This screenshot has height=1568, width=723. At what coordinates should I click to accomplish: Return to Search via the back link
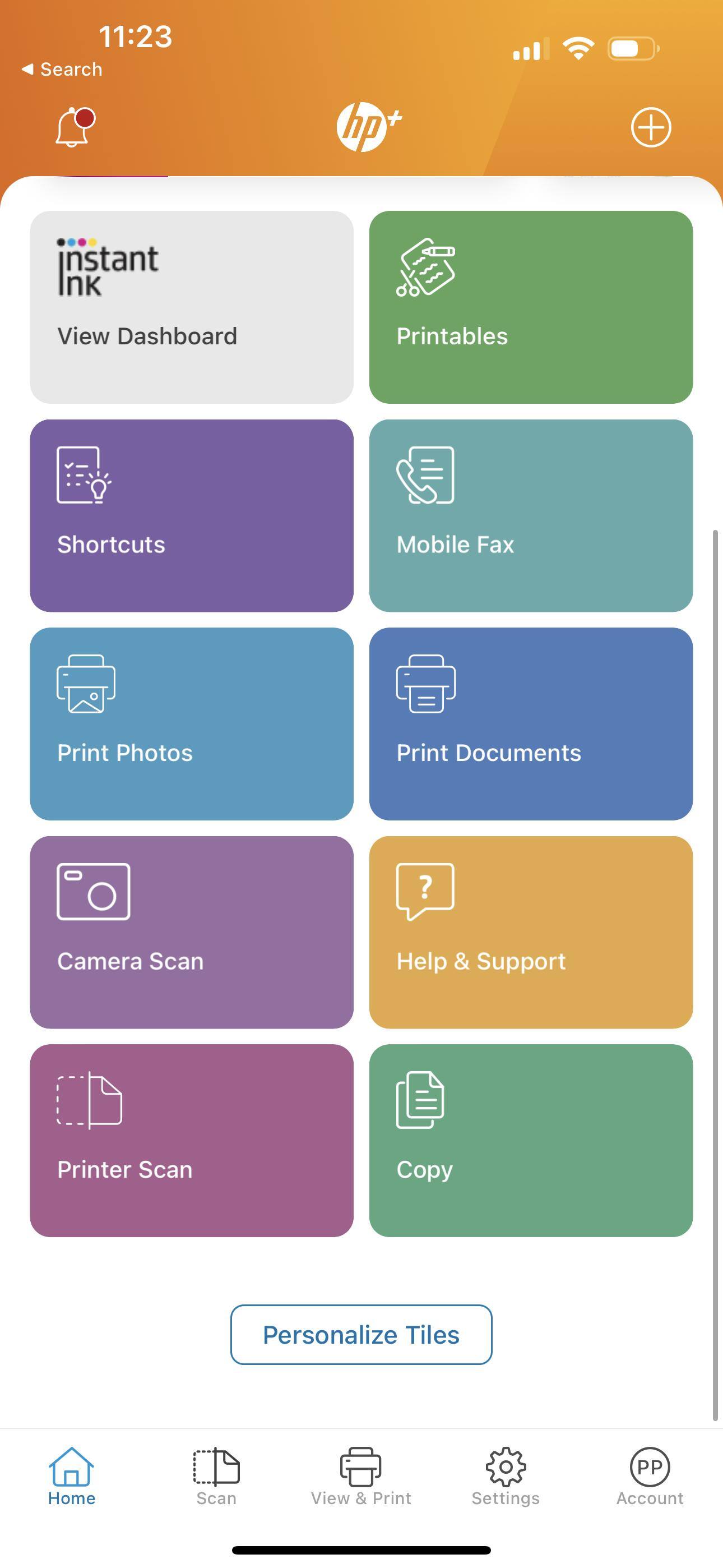click(62, 70)
